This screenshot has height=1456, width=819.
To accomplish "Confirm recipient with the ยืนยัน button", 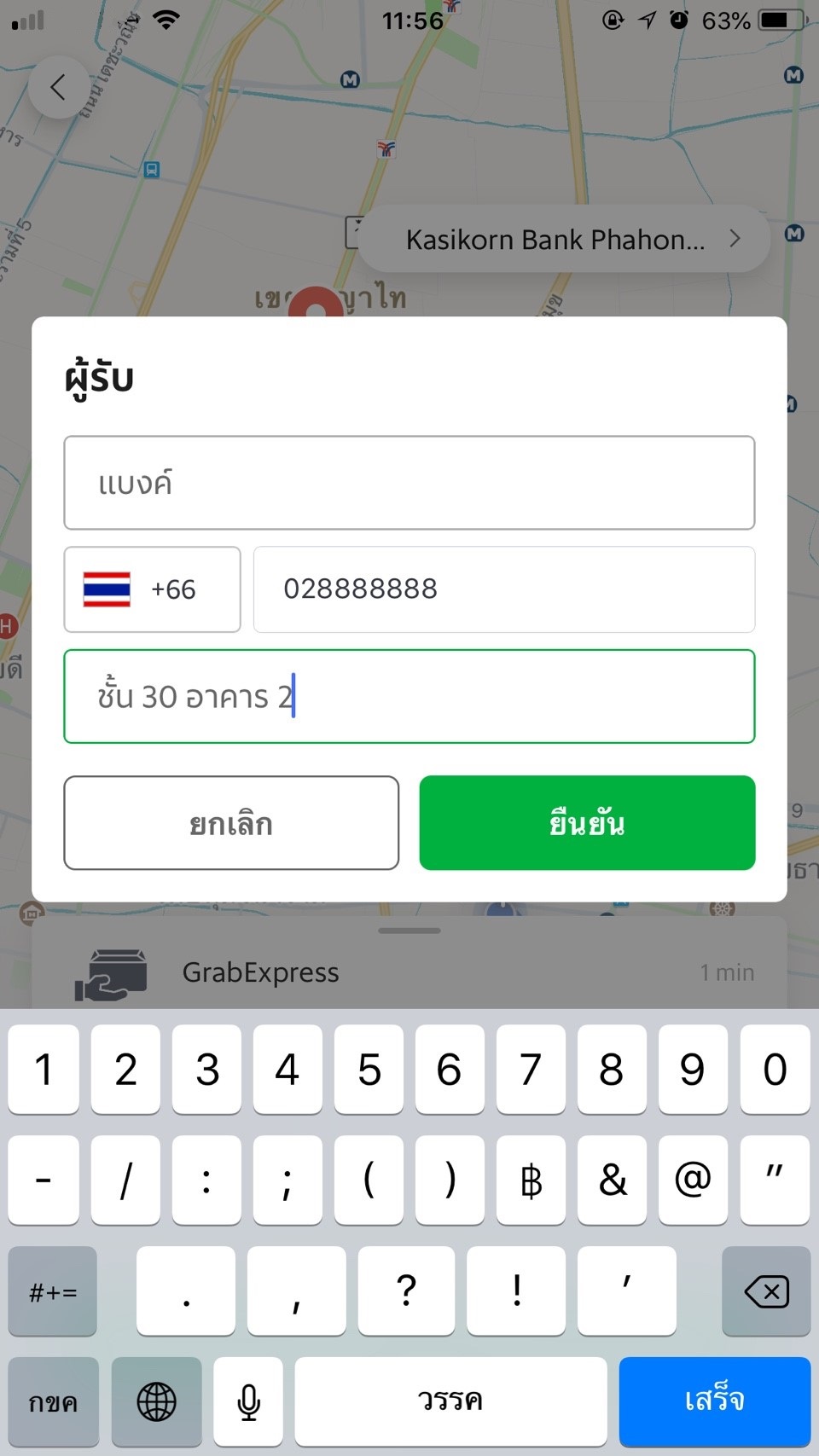I will click(587, 823).
